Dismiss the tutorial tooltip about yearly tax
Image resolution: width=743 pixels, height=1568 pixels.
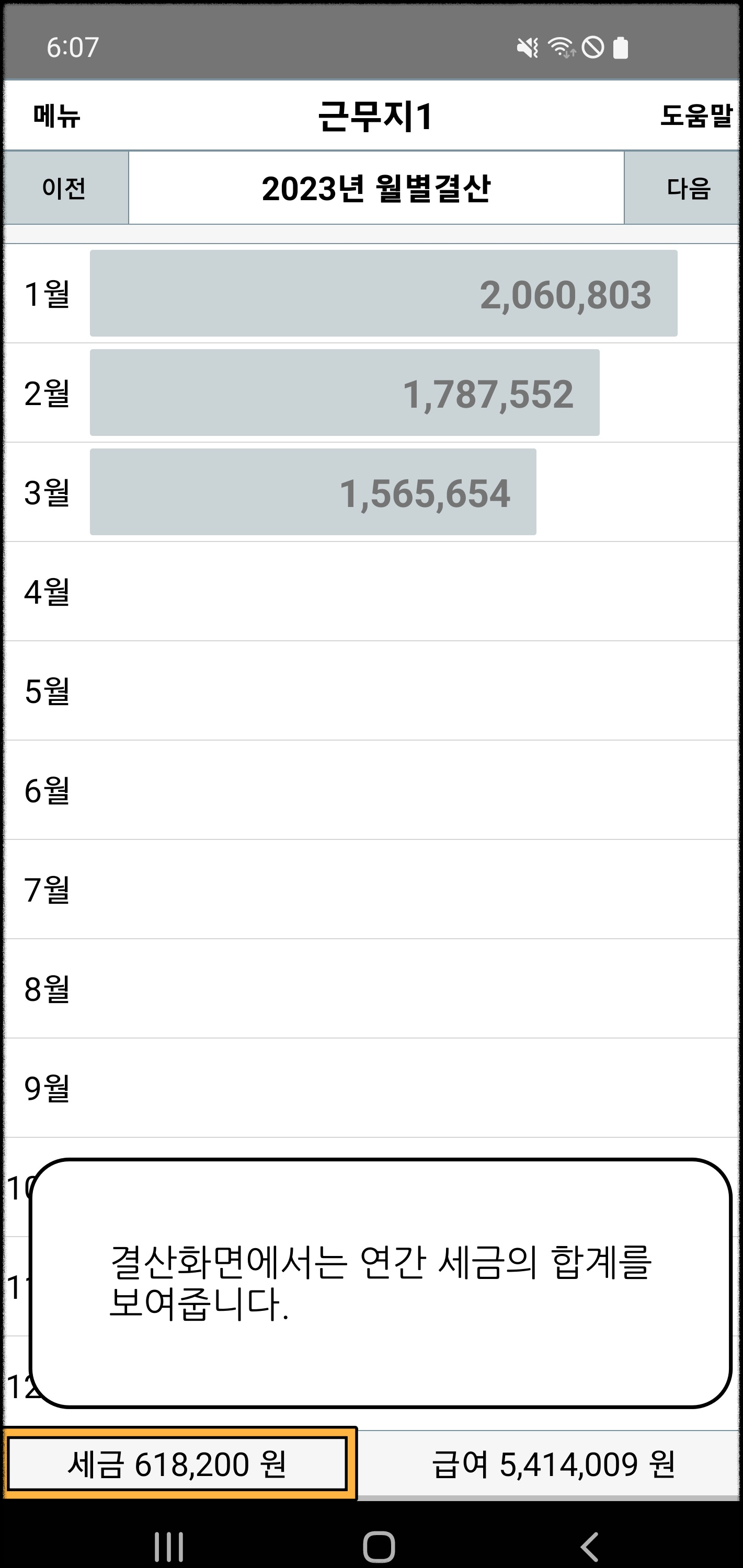pos(381,1283)
